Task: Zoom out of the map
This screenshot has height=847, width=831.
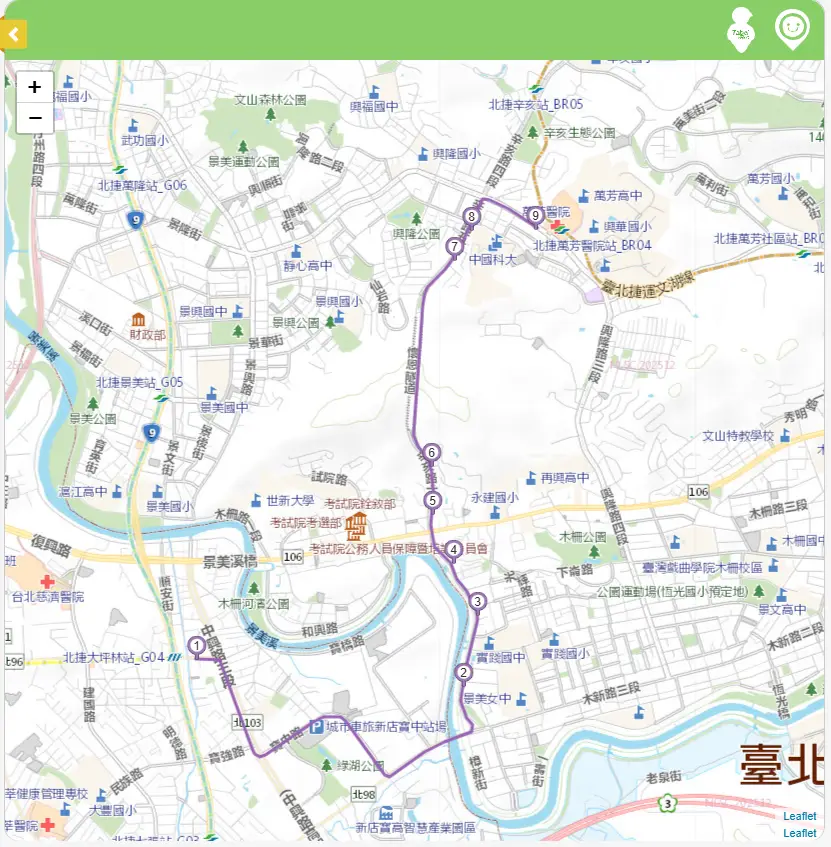Action: (35, 118)
